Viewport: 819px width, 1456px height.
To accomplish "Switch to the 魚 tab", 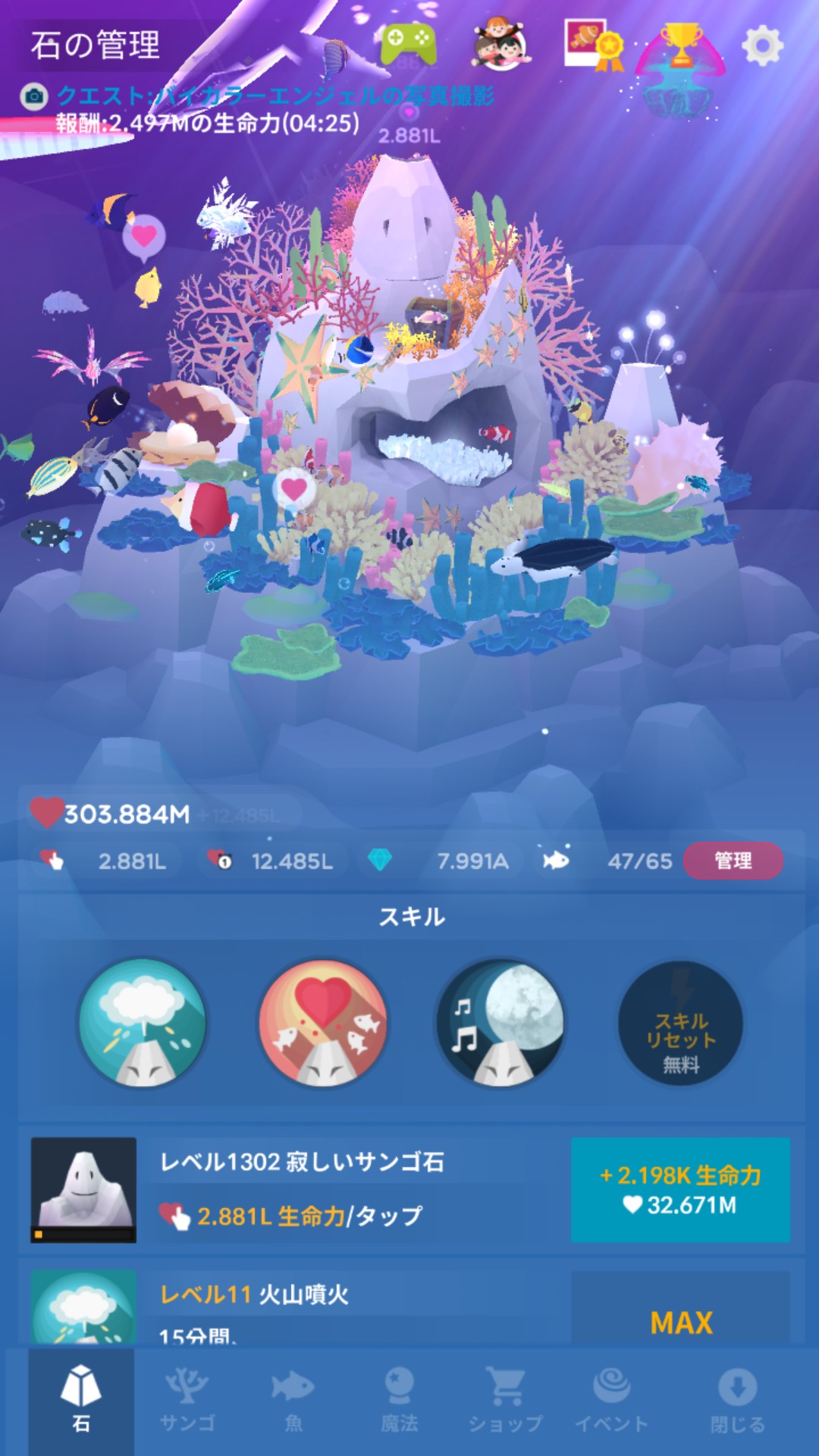I will [293, 1402].
